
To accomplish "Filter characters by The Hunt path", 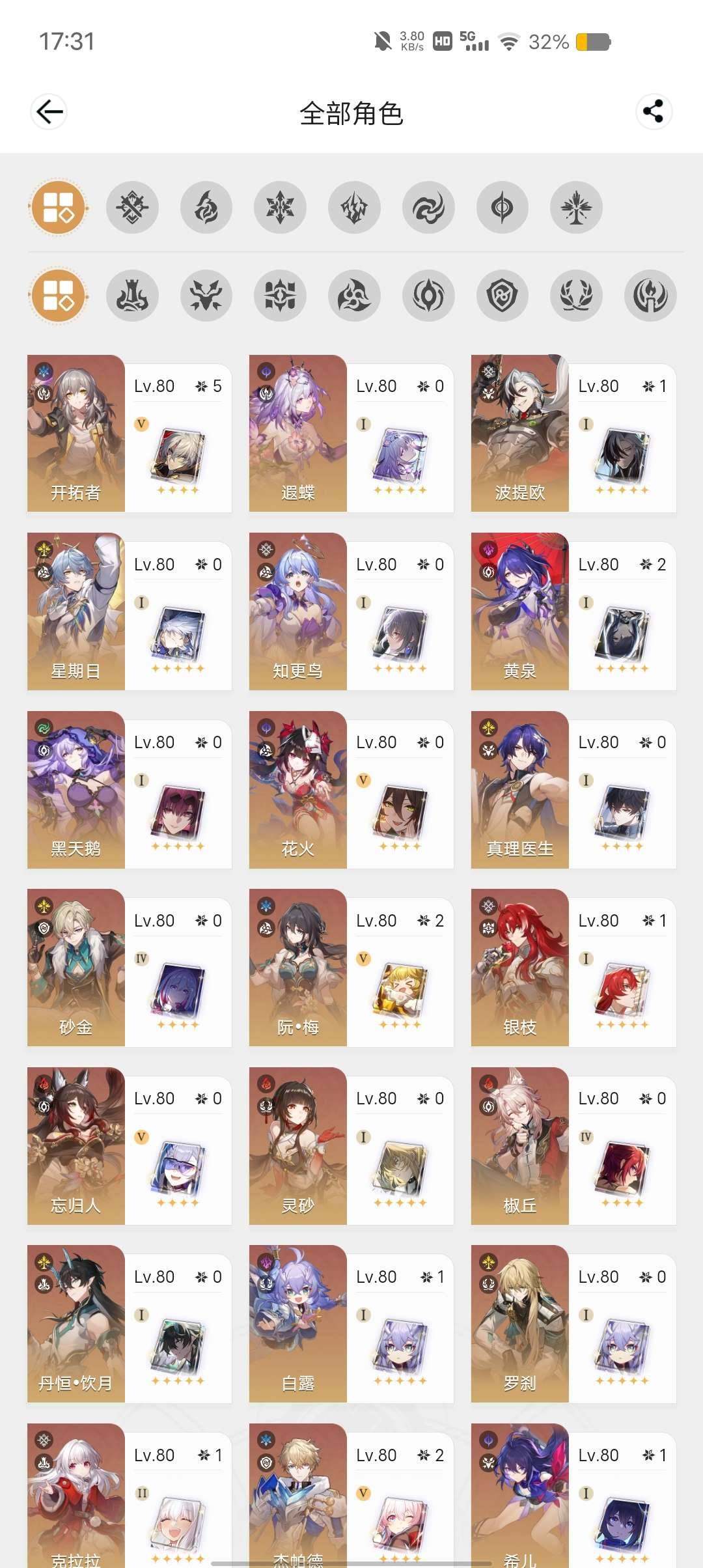I will pyautogui.click(x=206, y=296).
